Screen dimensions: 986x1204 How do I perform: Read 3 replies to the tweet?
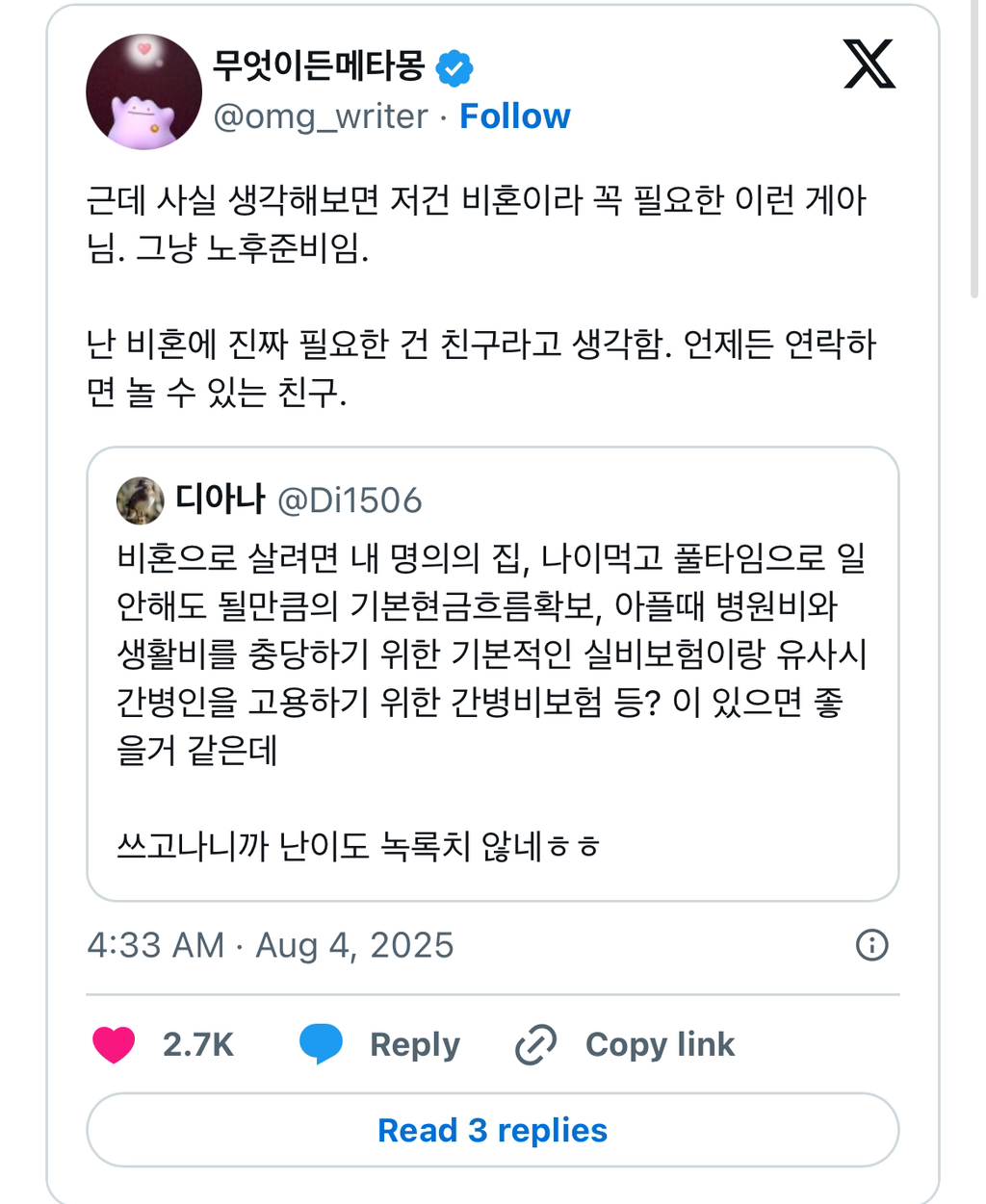pos(492,1130)
